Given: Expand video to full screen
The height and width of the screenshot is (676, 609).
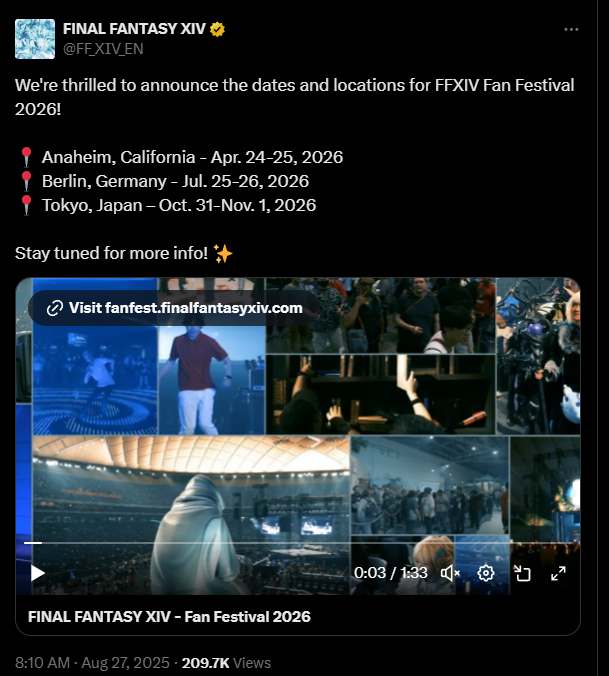Looking at the screenshot, I should [x=559, y=573].
